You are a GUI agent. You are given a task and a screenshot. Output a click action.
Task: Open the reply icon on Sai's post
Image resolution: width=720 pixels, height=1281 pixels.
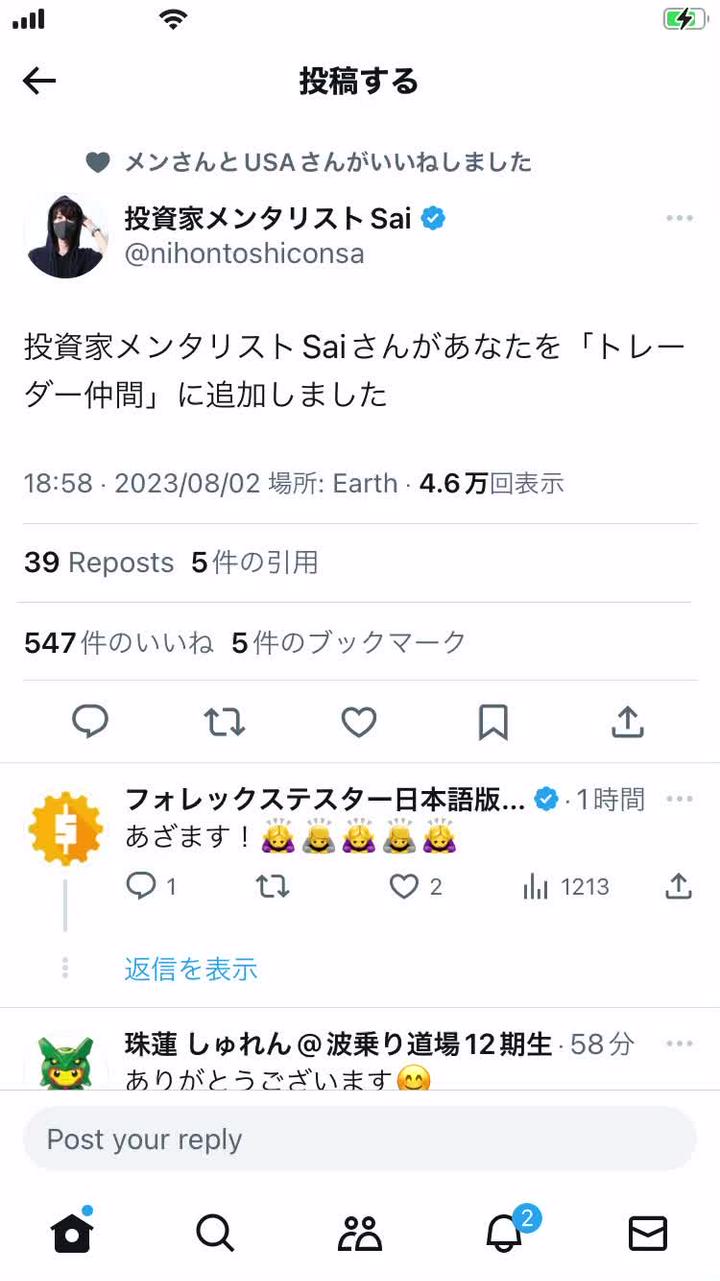click(x=90, y=722)
